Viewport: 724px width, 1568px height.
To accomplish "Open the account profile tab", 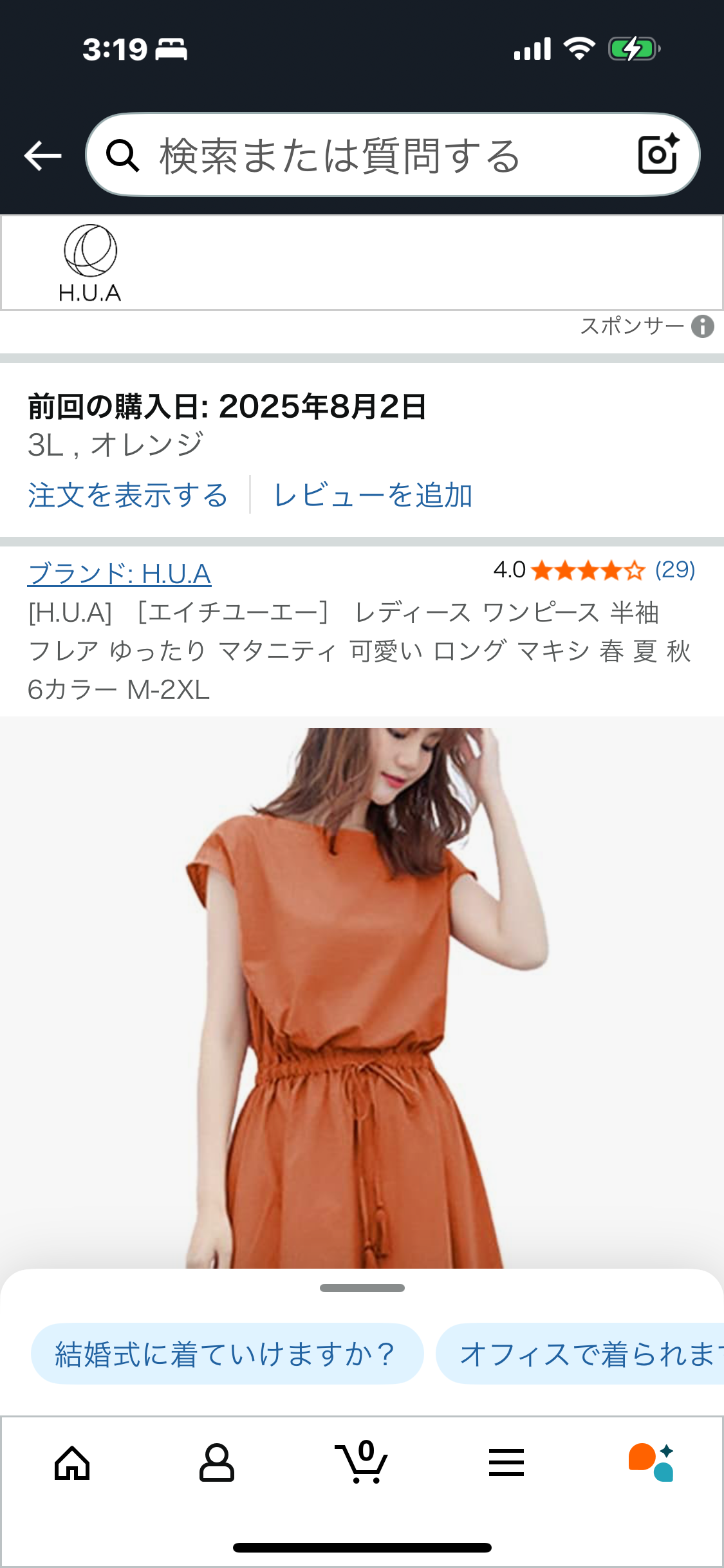I will (217, 1463).
